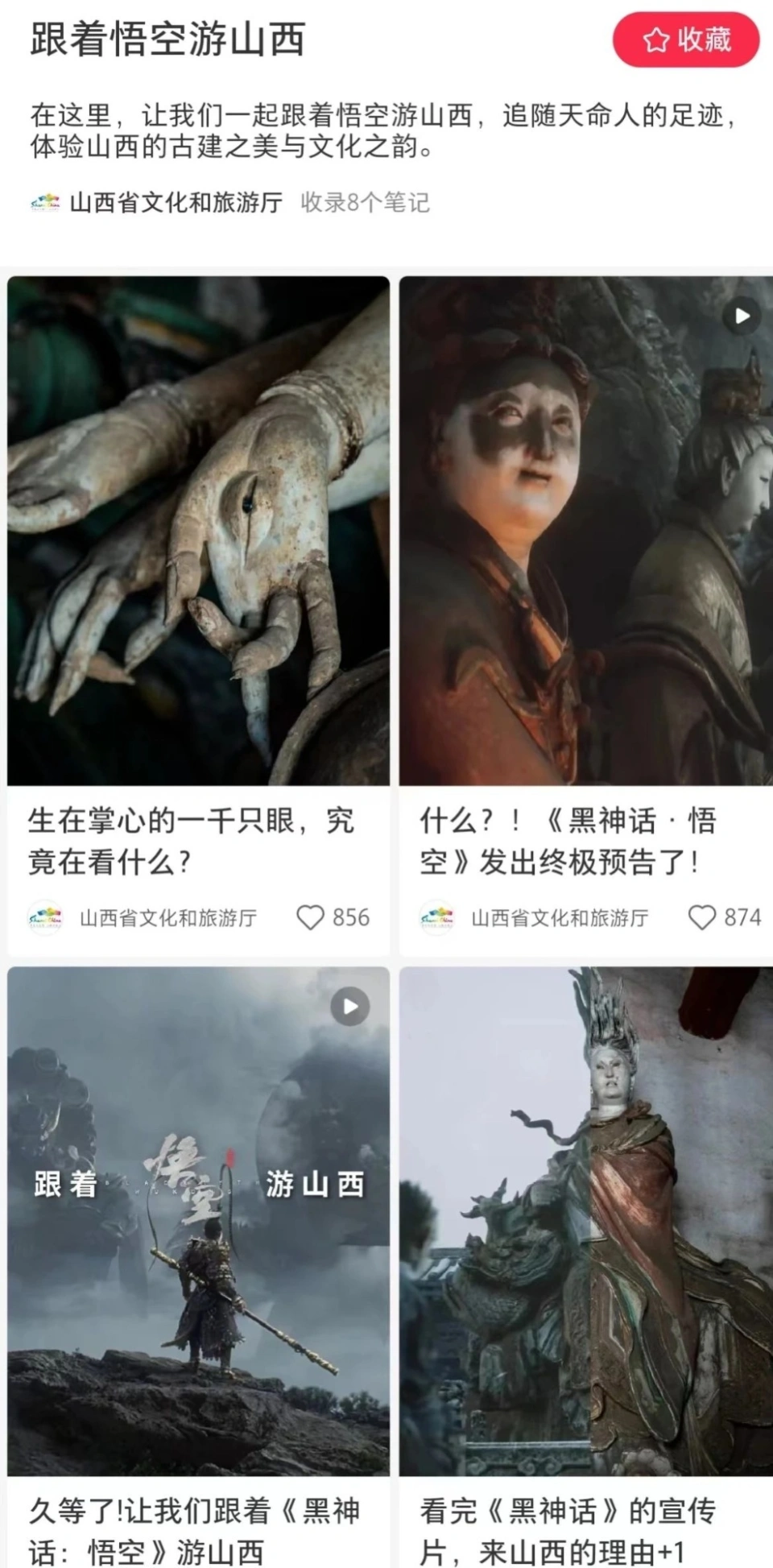Like the note with 874 likes
Image resolution: width=773 pixels, height=1568 pixels.
702,917
